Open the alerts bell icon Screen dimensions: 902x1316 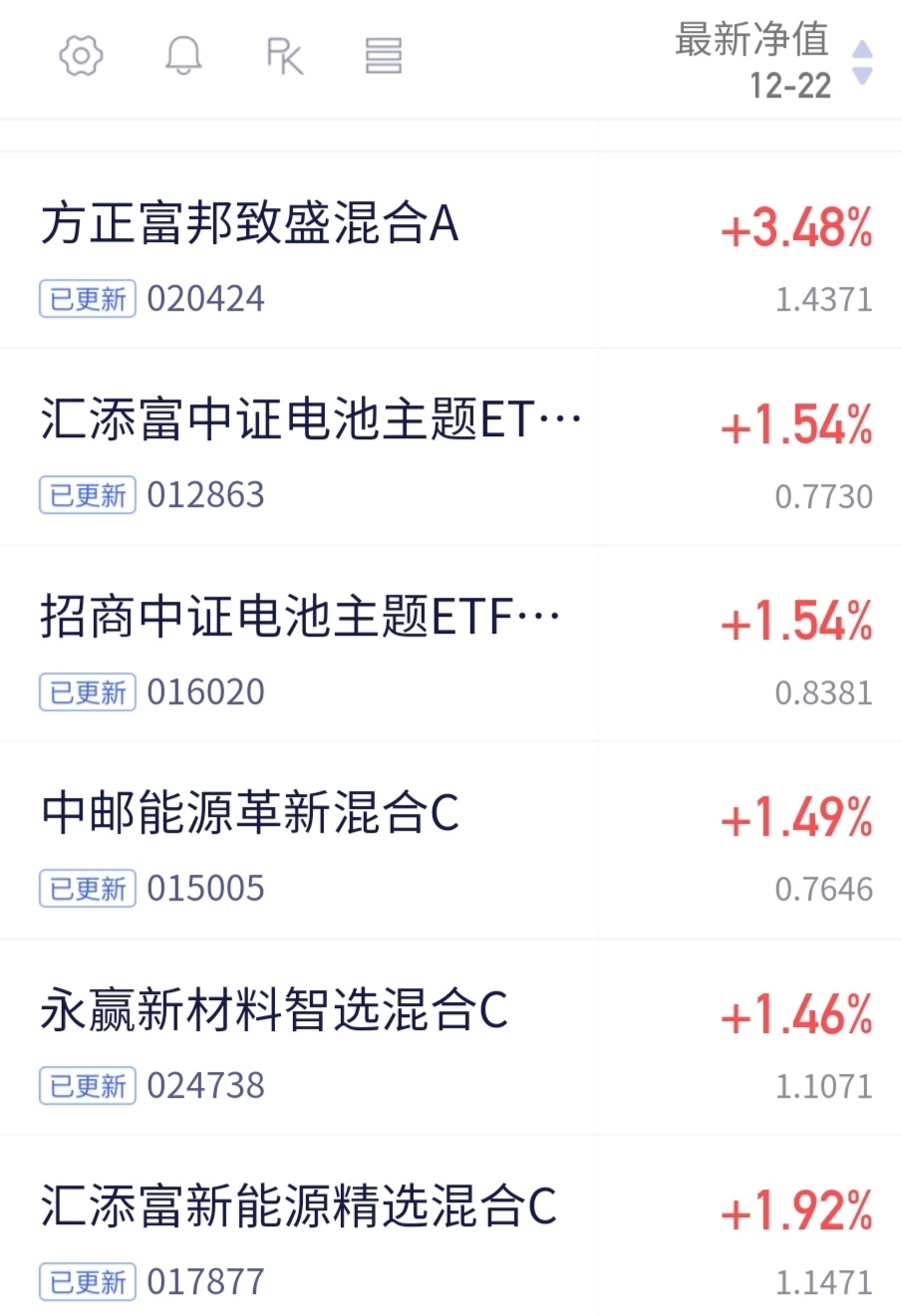click(x=183, y=56)
